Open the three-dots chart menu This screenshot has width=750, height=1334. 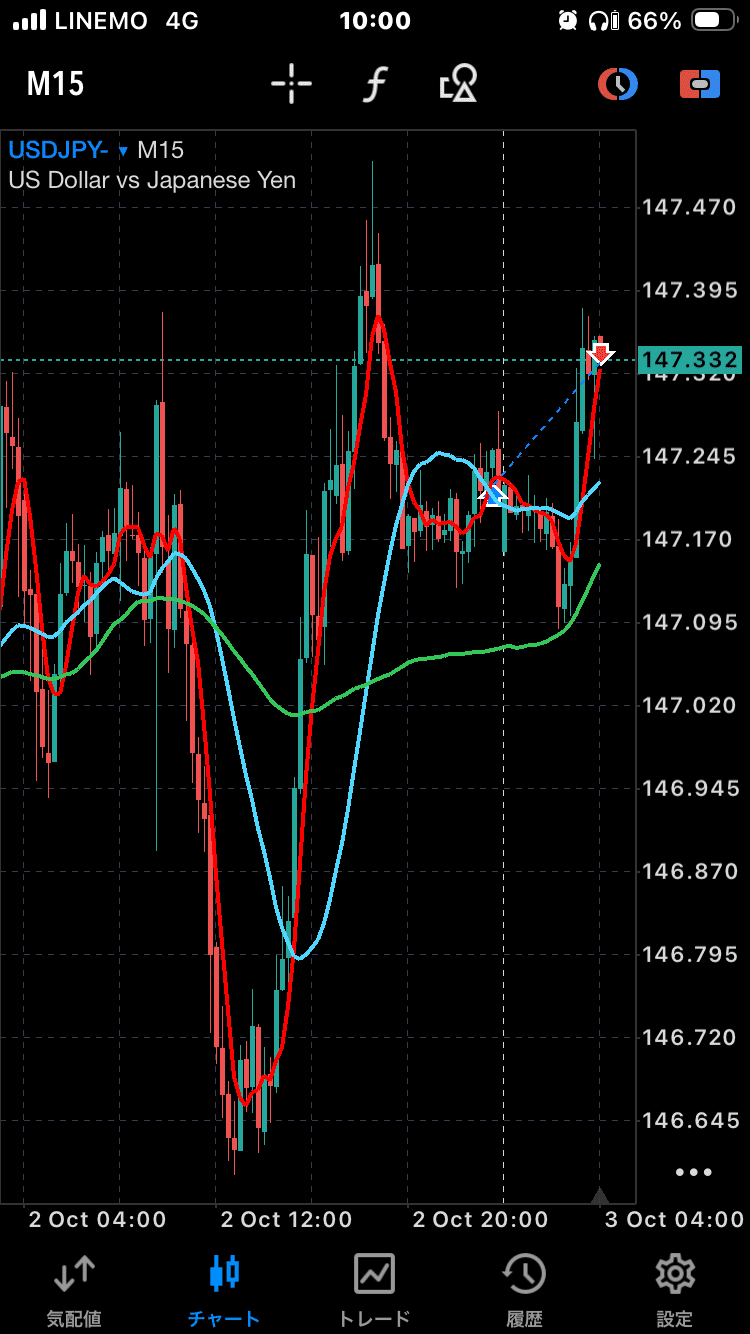click(693, 1172)
